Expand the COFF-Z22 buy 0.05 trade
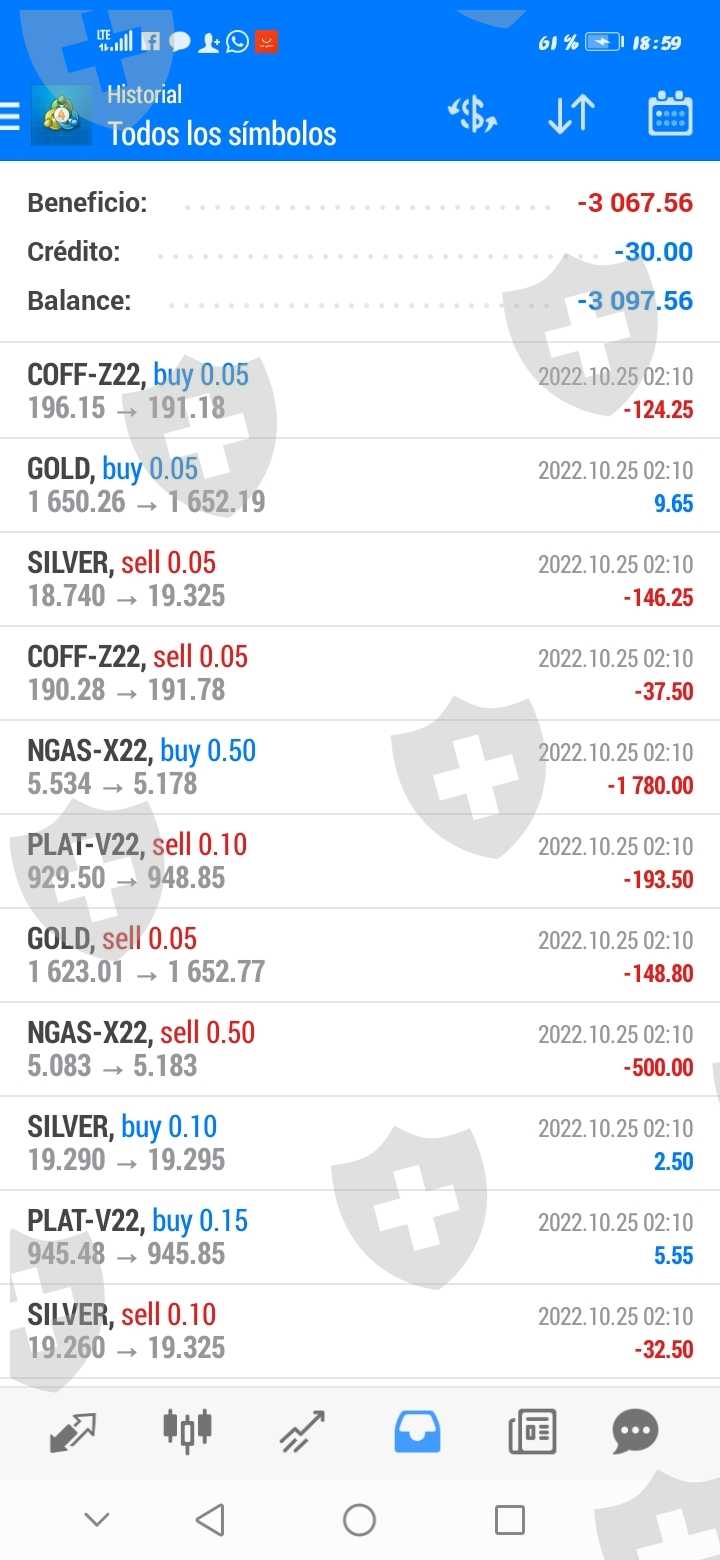This screenshot has height=1560, width=720. (360, 391)
